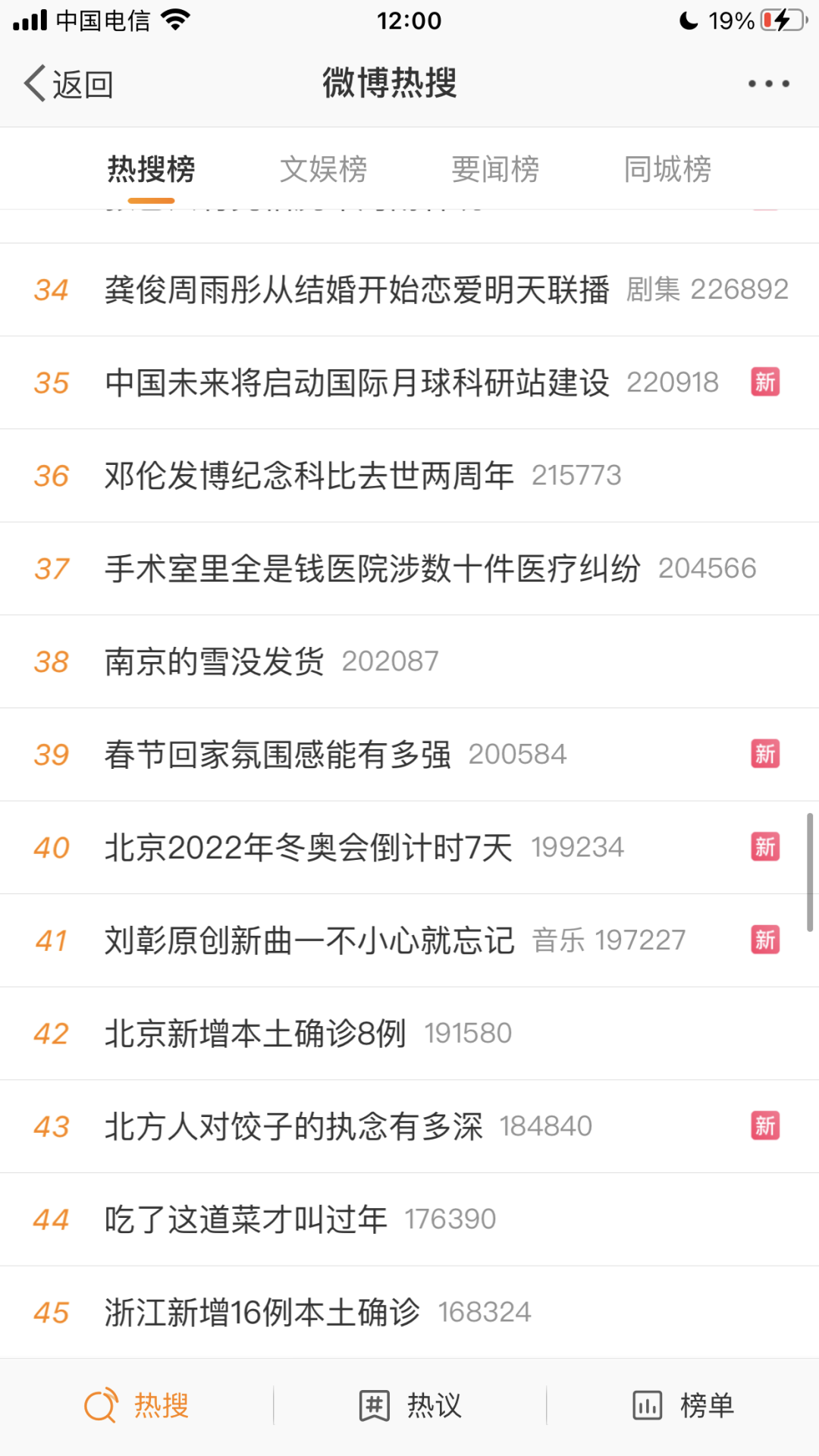Open topic 春节回家氛围感能有多强
The height and width of the screenshot is (1456, 819).
(278, 755)
